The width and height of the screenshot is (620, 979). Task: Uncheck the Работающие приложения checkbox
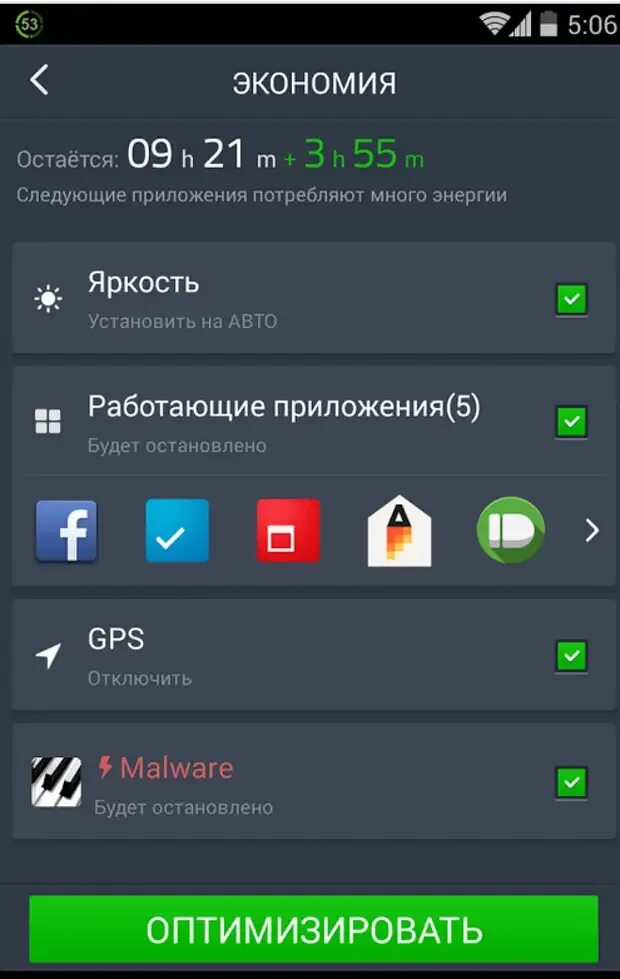[571, 421]
